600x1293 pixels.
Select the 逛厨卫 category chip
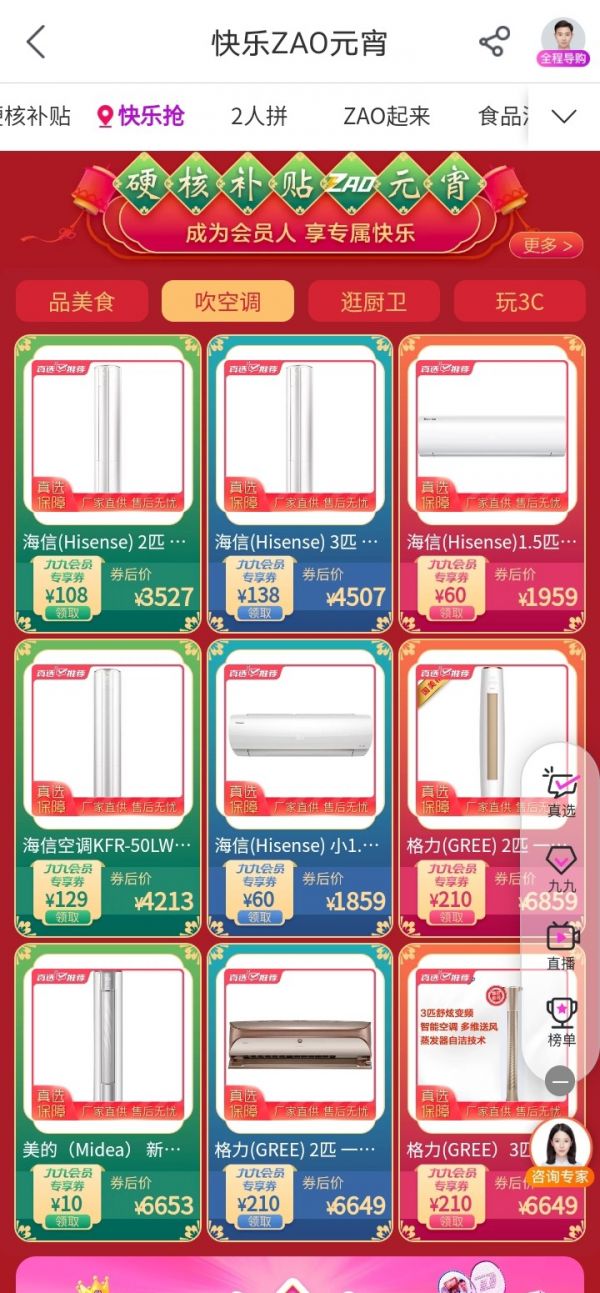point(374,301)
